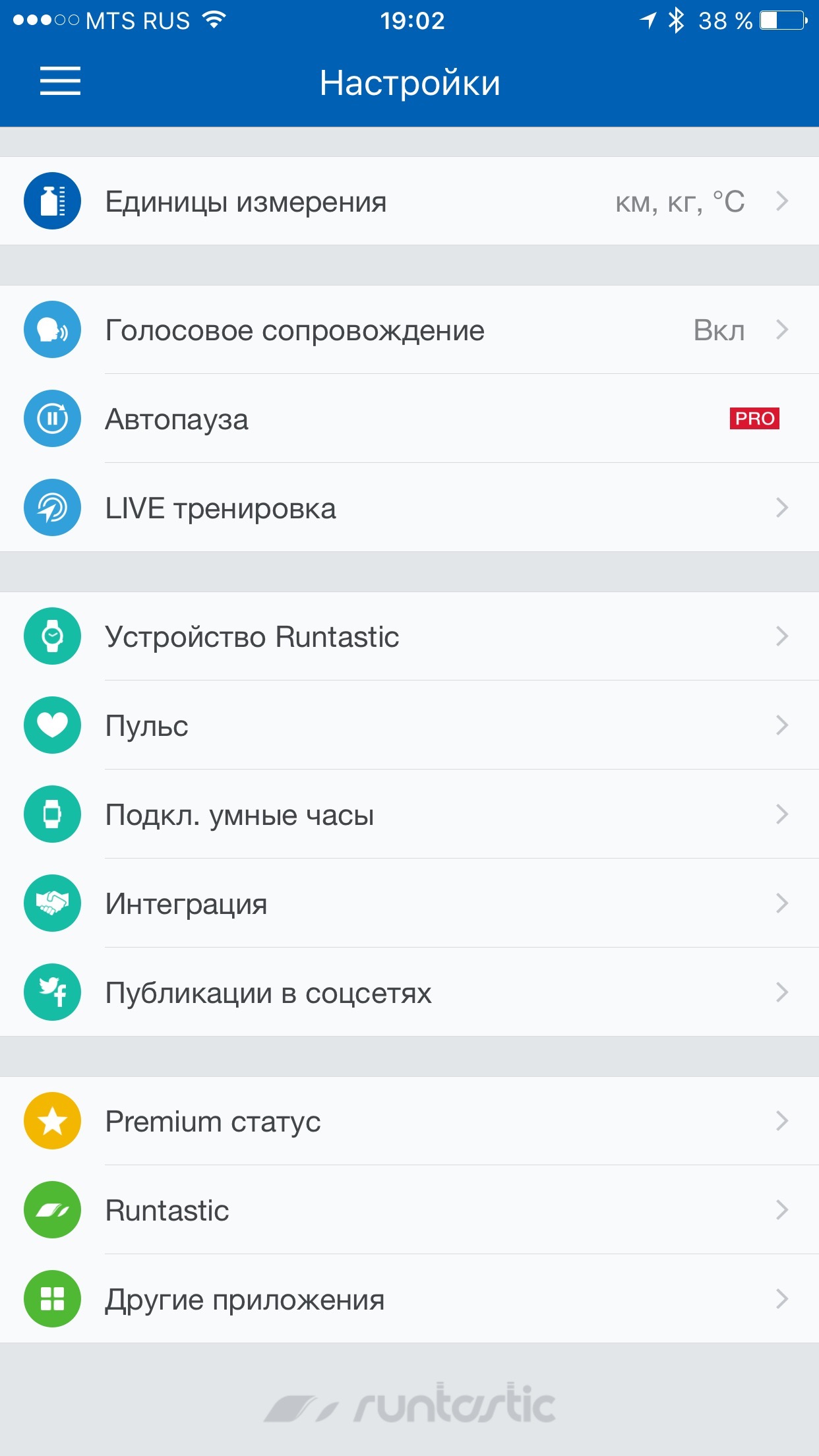The image size is (819, 1456).
Task: View Premium статус
Action: (409, 1121)
